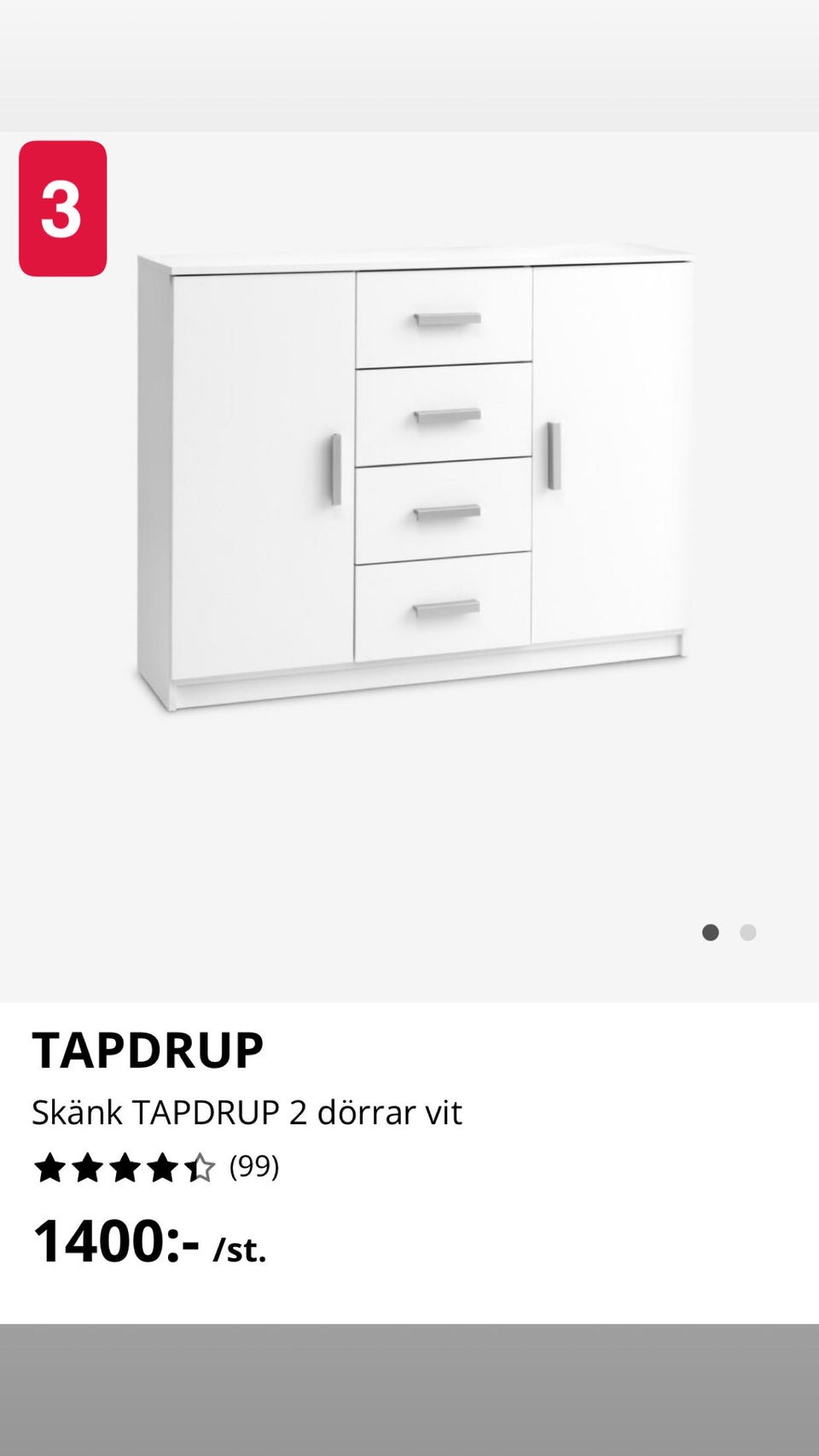Toggle the star rating to rate the product
The image size is (819, 1456).
coord(126,1169)
